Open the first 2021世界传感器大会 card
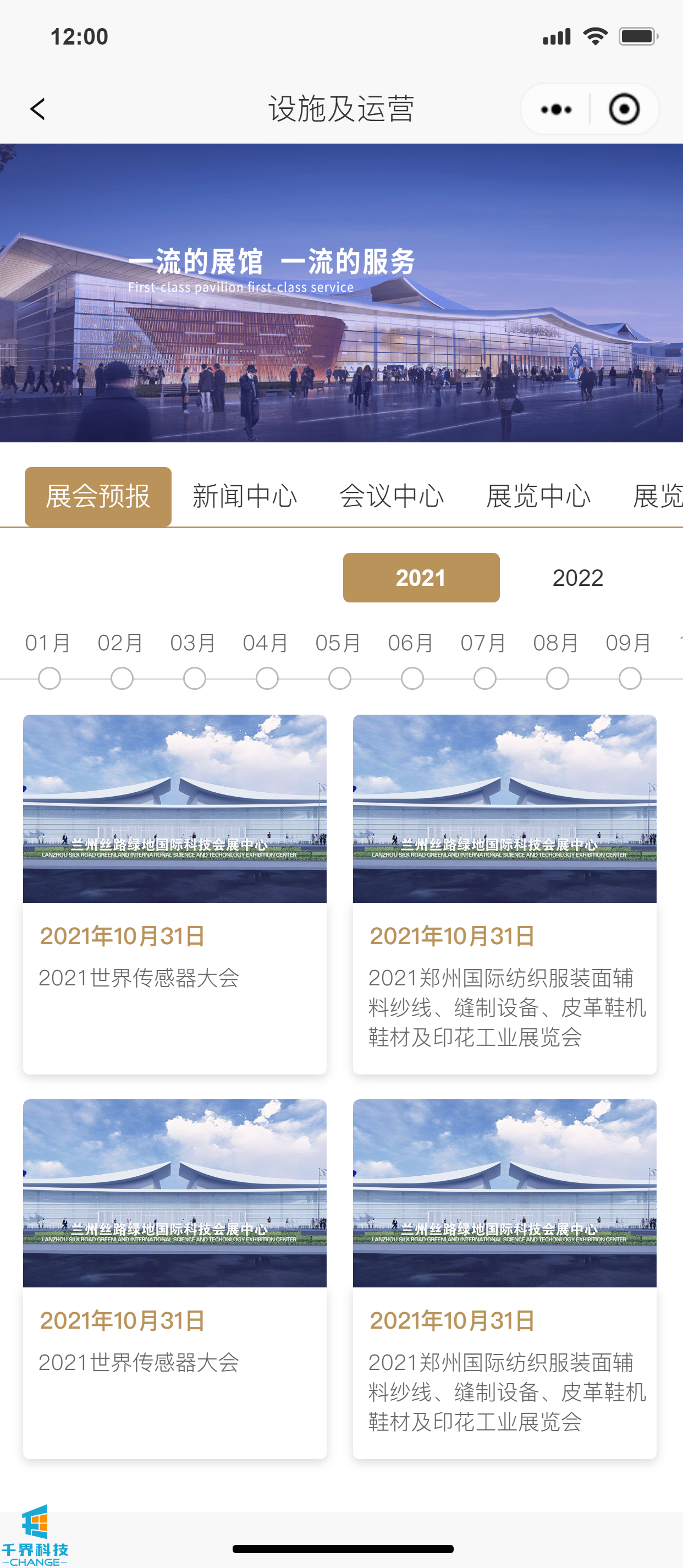The image size is (683, 1568). [x=174, y=893]
